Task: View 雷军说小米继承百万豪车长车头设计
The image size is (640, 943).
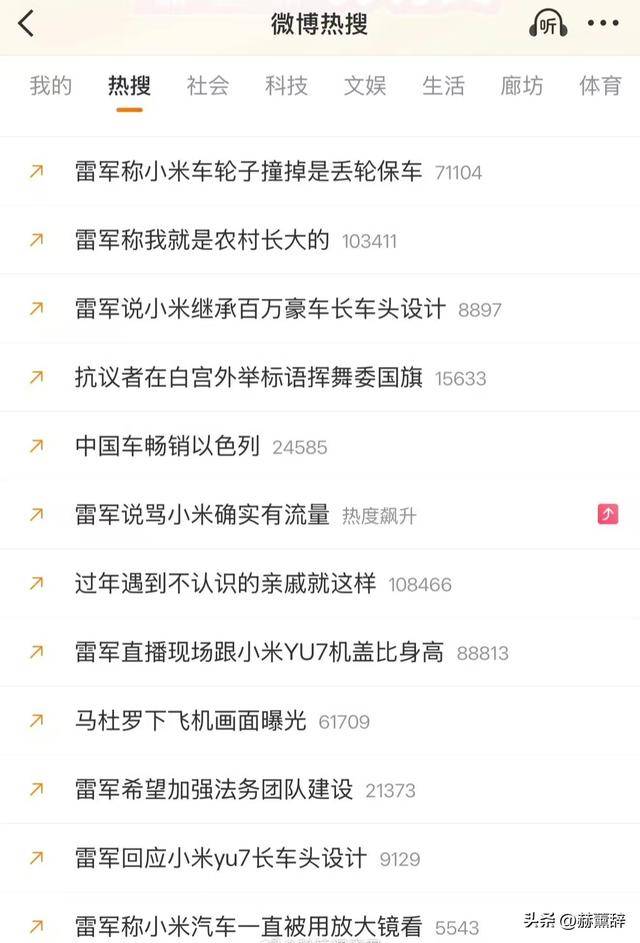Action: click(x=260, y=309)
